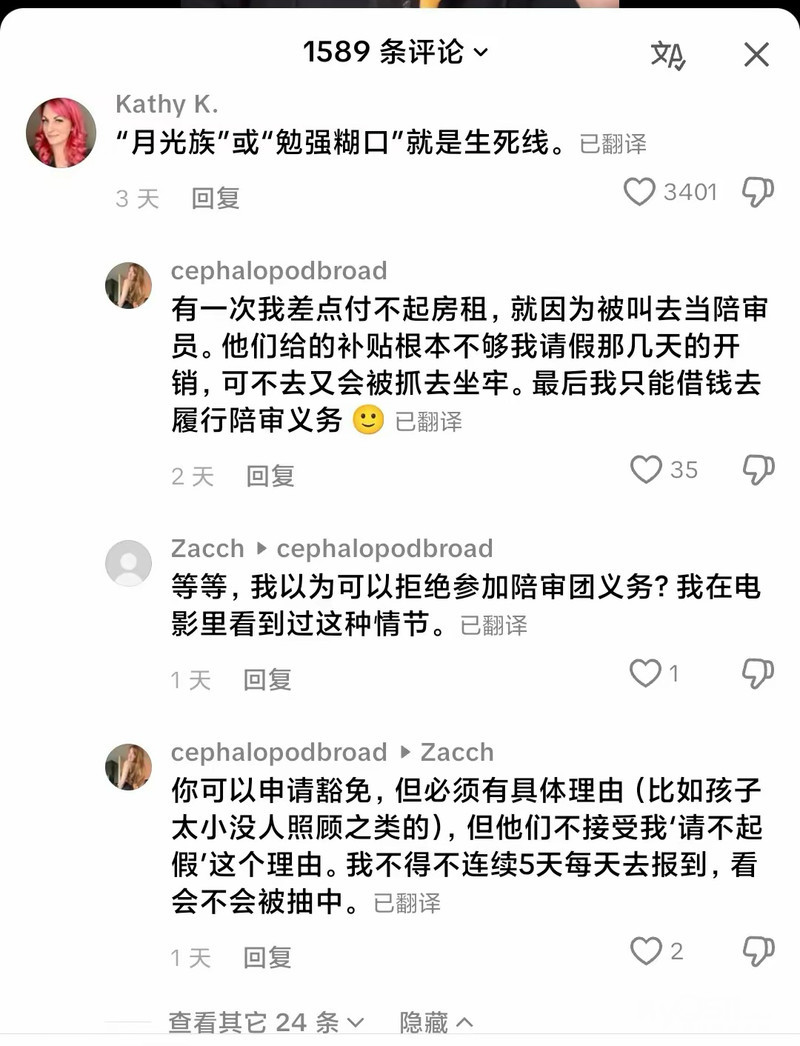Reply to Zacch's comment
Screen dimensions: 800x1046
point(267,680)
